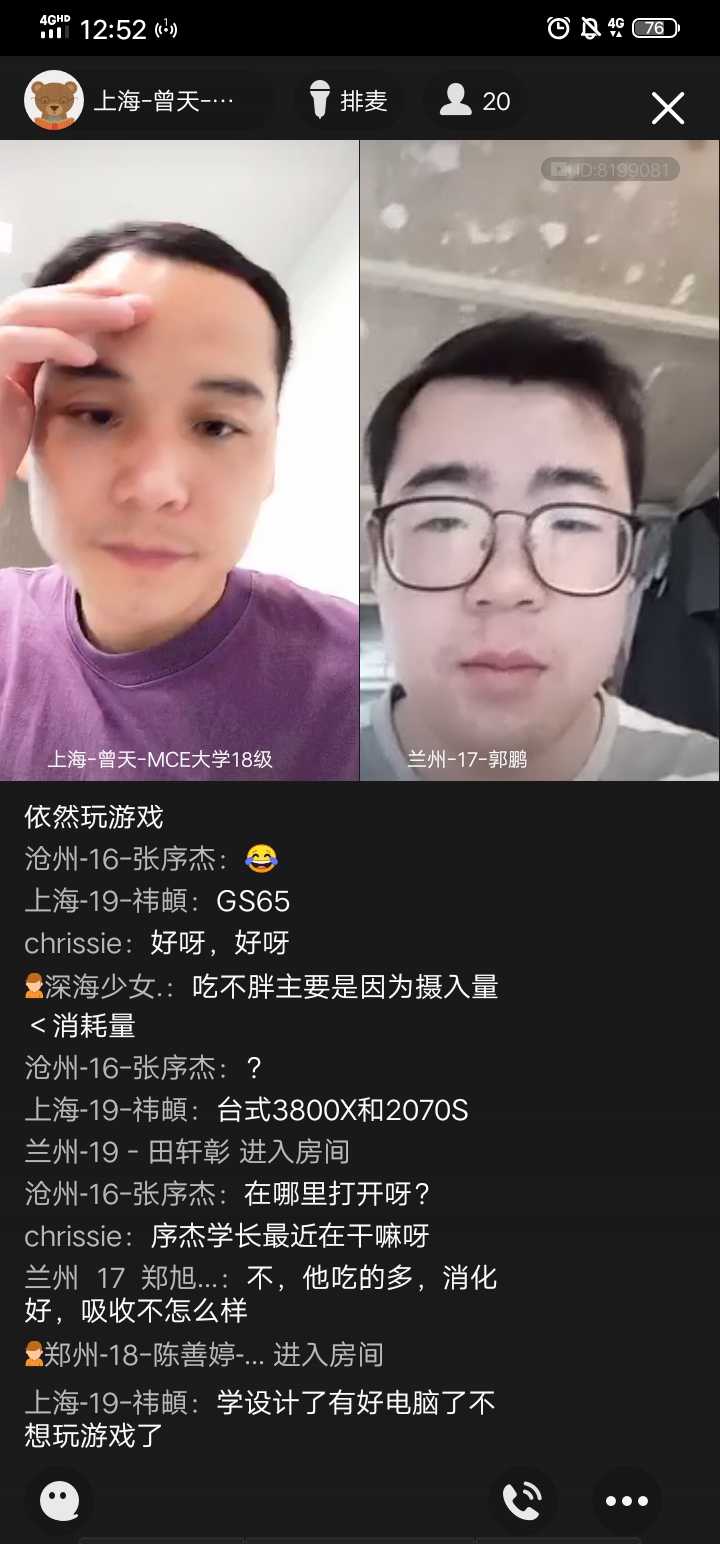The width and height of the screenshot is (720, 1544).
Task: Select the video of 兰州-17-郭鹏
Action: click(x=539, y=460)
